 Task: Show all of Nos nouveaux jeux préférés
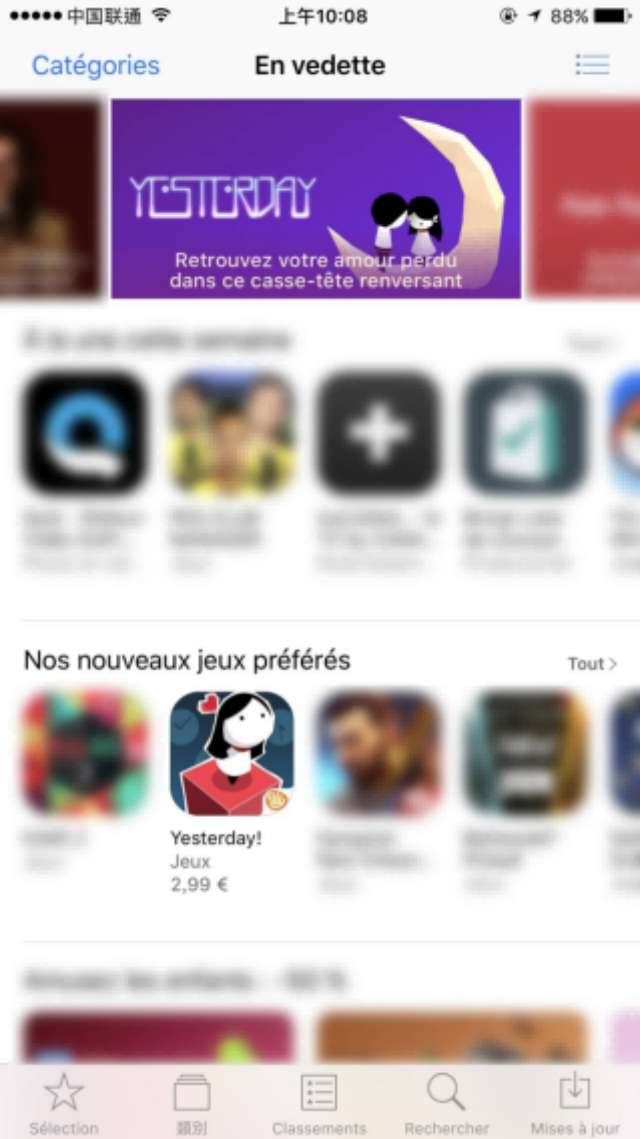[x=592, y=664]
